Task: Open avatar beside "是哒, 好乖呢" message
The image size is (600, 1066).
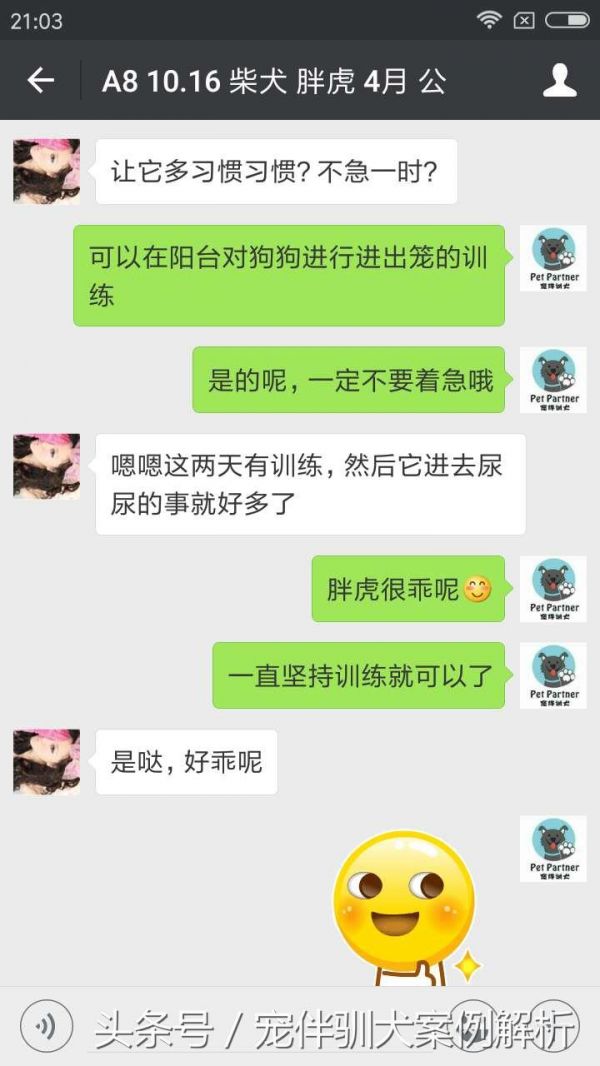Action: click(46, 762)
